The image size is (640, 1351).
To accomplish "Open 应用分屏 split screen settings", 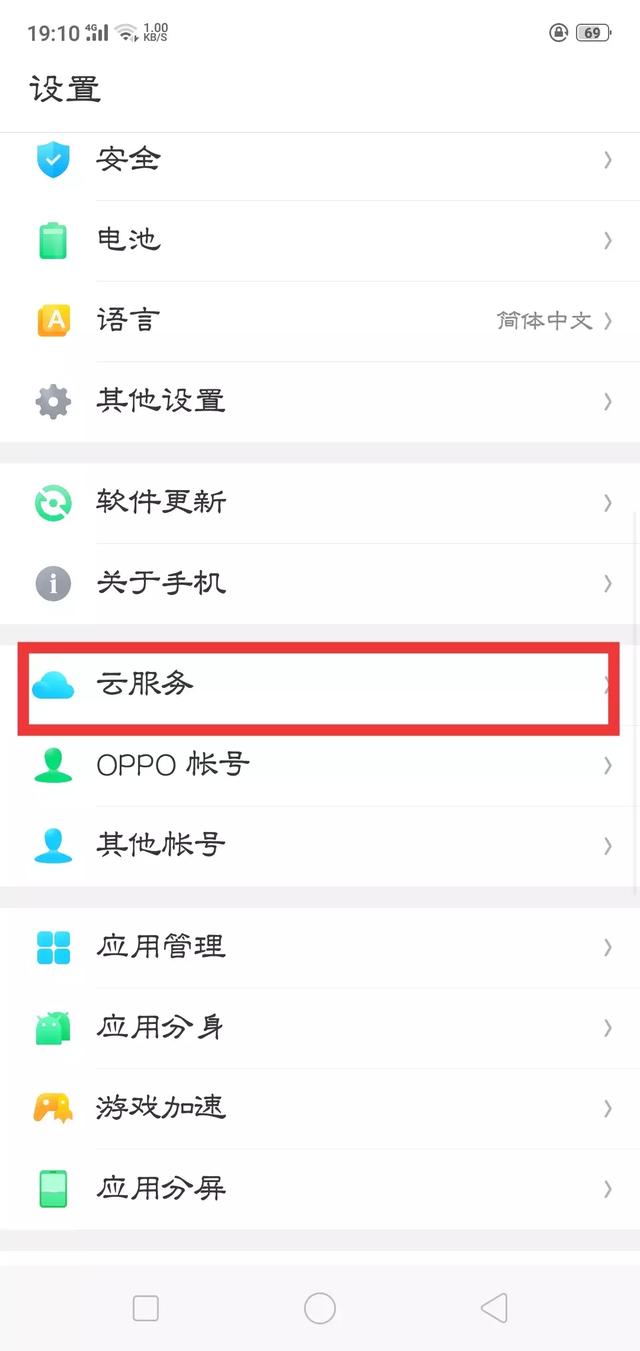I will pyautogui.click(x=320, y=1189).
